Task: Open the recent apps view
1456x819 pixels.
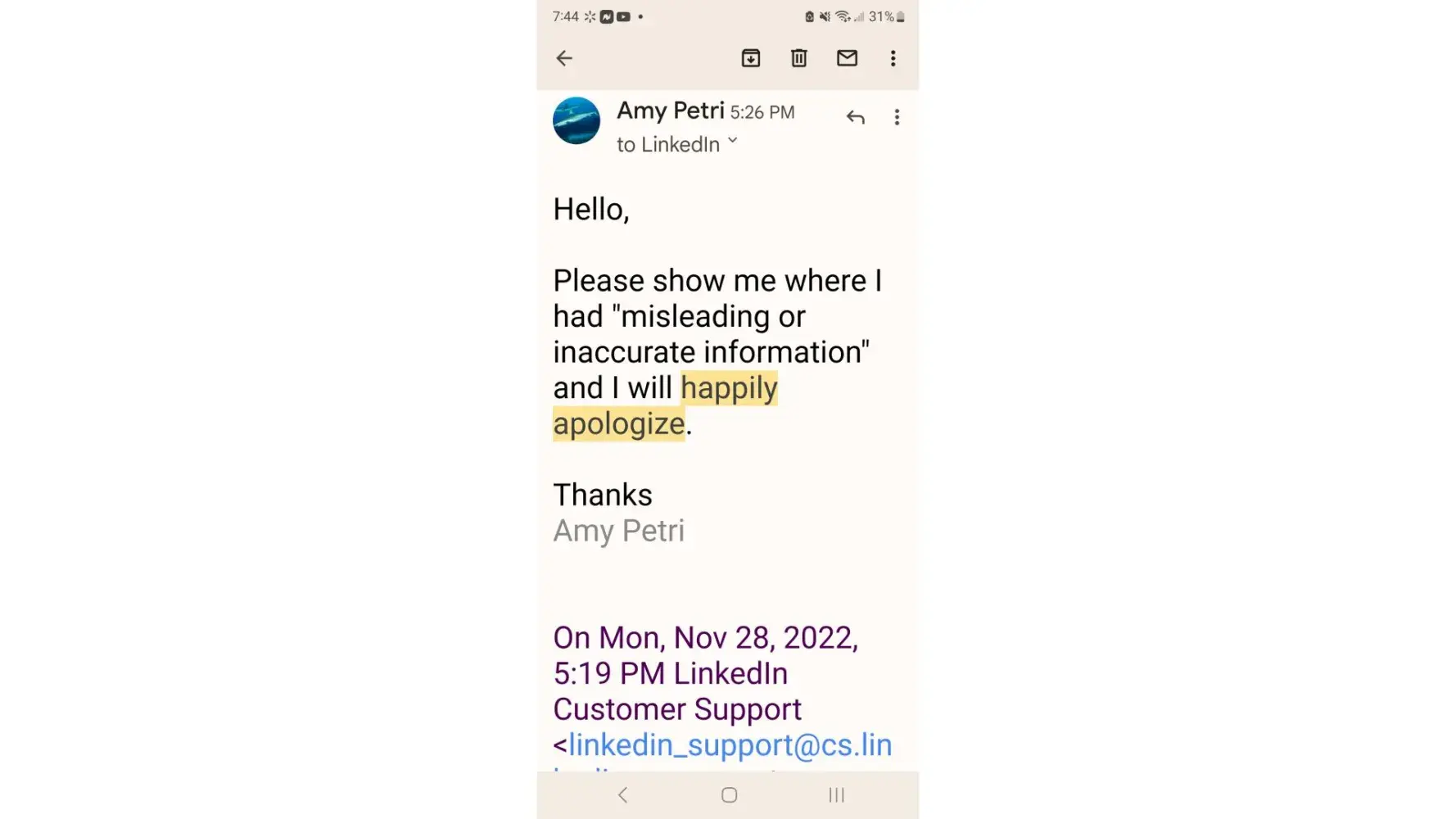Action: click(835, 794)
